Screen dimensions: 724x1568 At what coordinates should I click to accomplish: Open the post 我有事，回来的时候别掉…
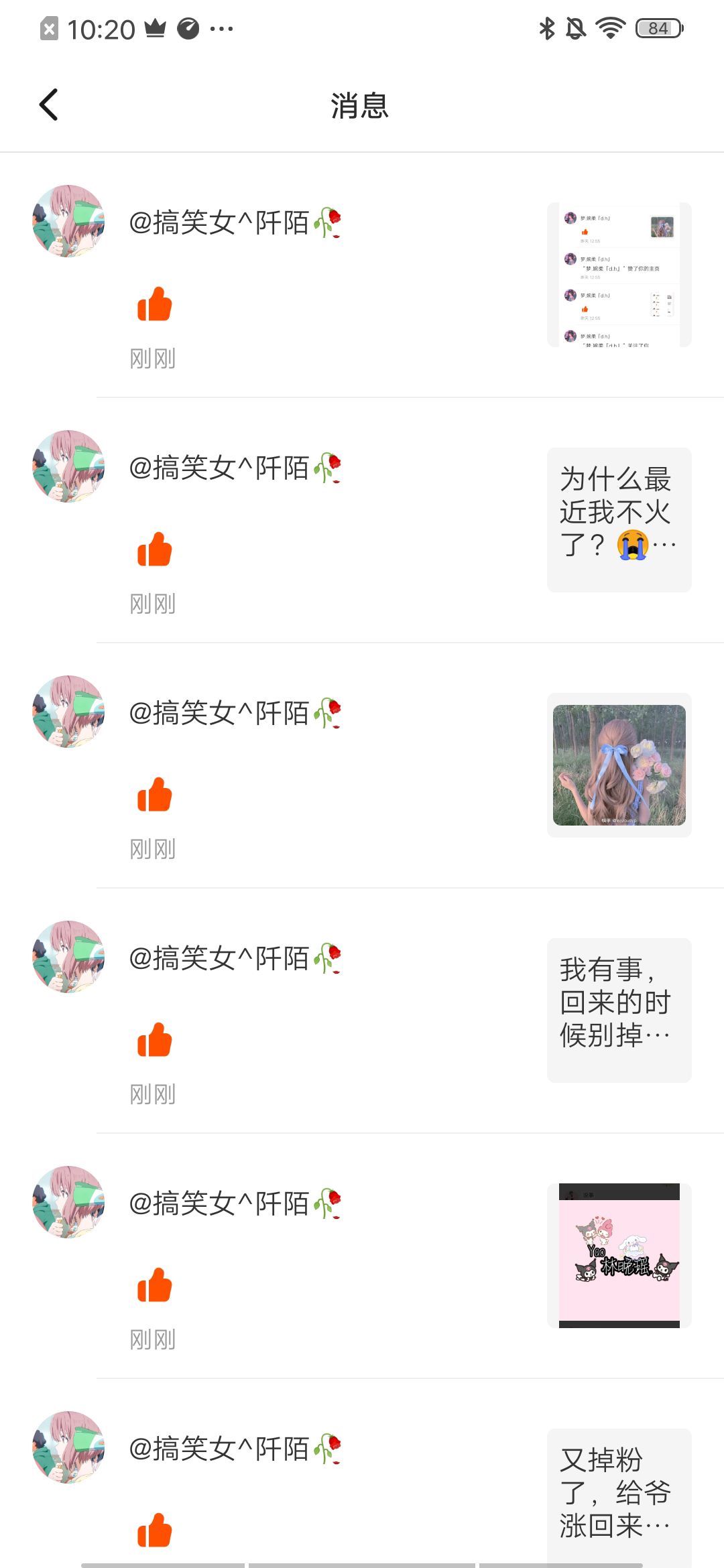pyautogui.click(x=619, y=1010)
